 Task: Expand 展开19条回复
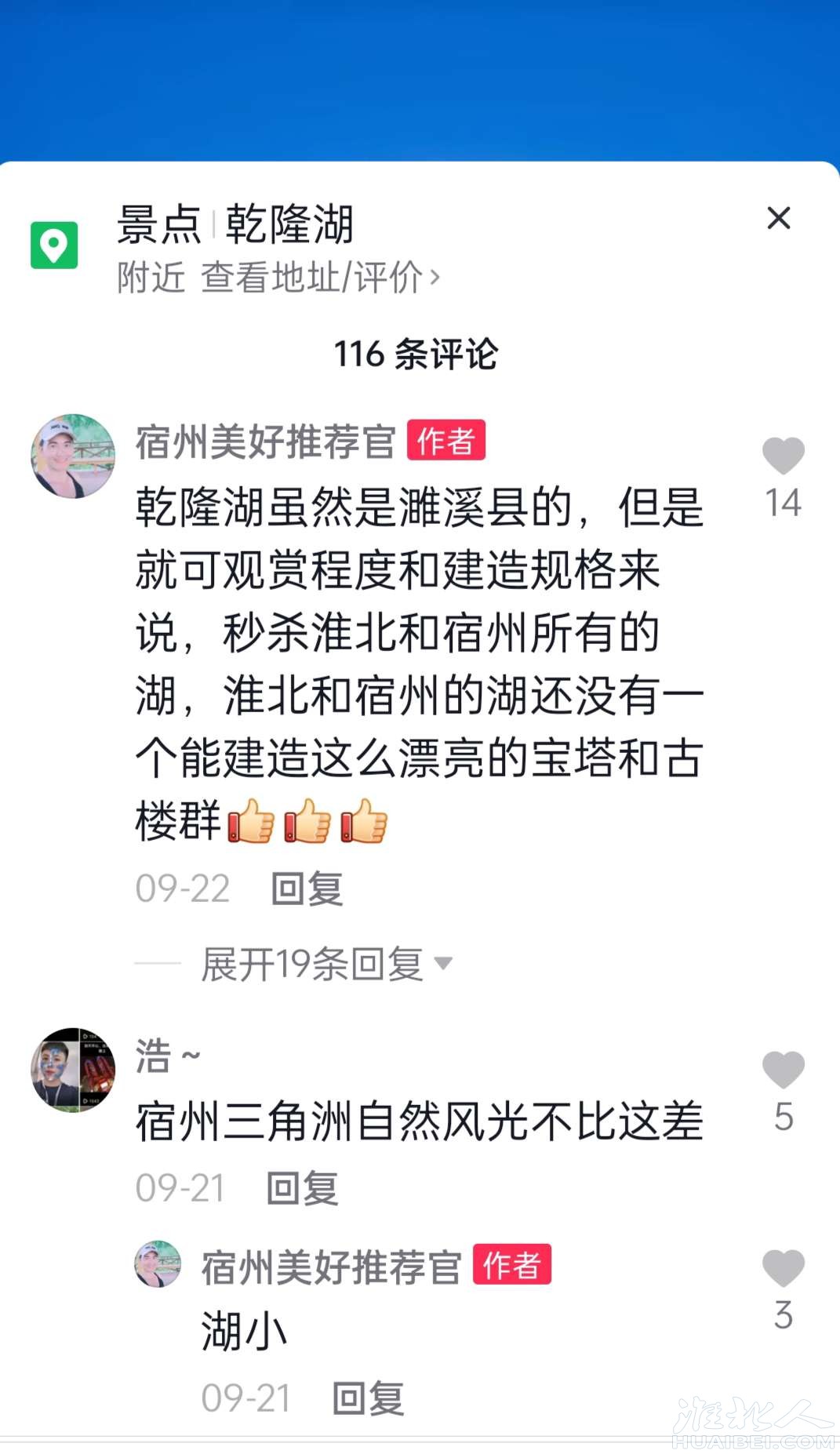click(x=325, y=963)
